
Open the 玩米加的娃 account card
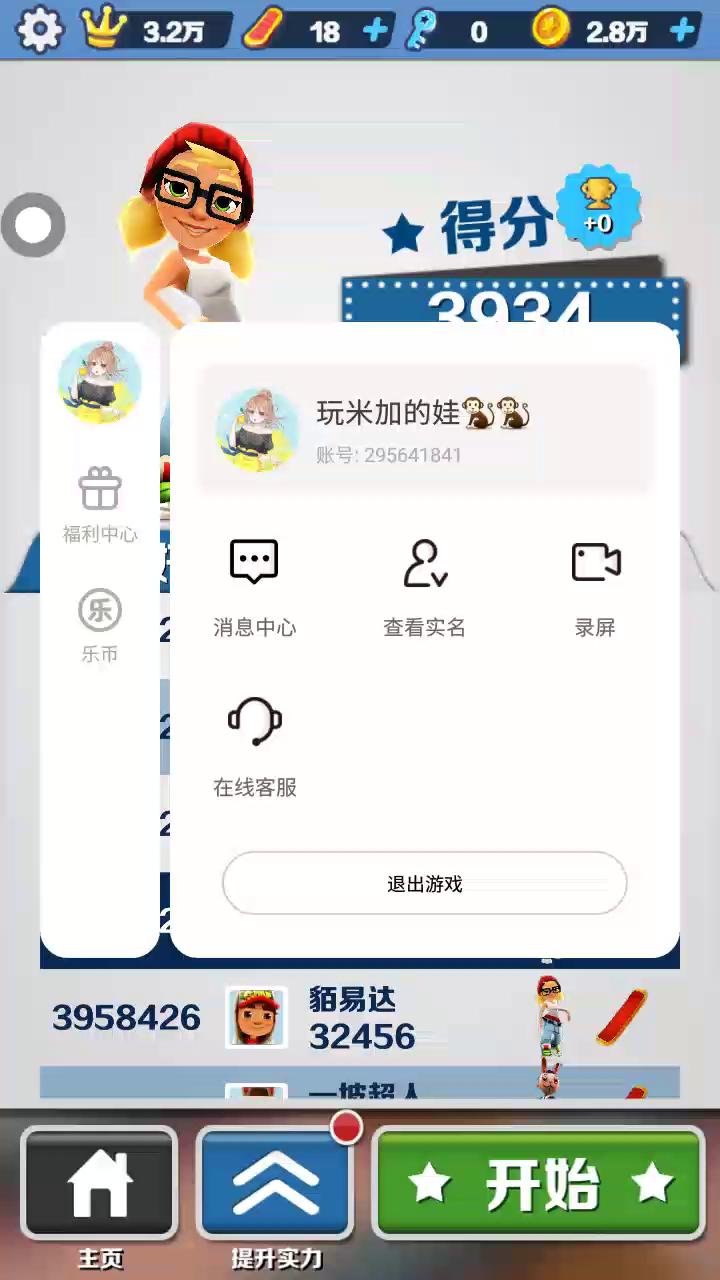[424, 430]
